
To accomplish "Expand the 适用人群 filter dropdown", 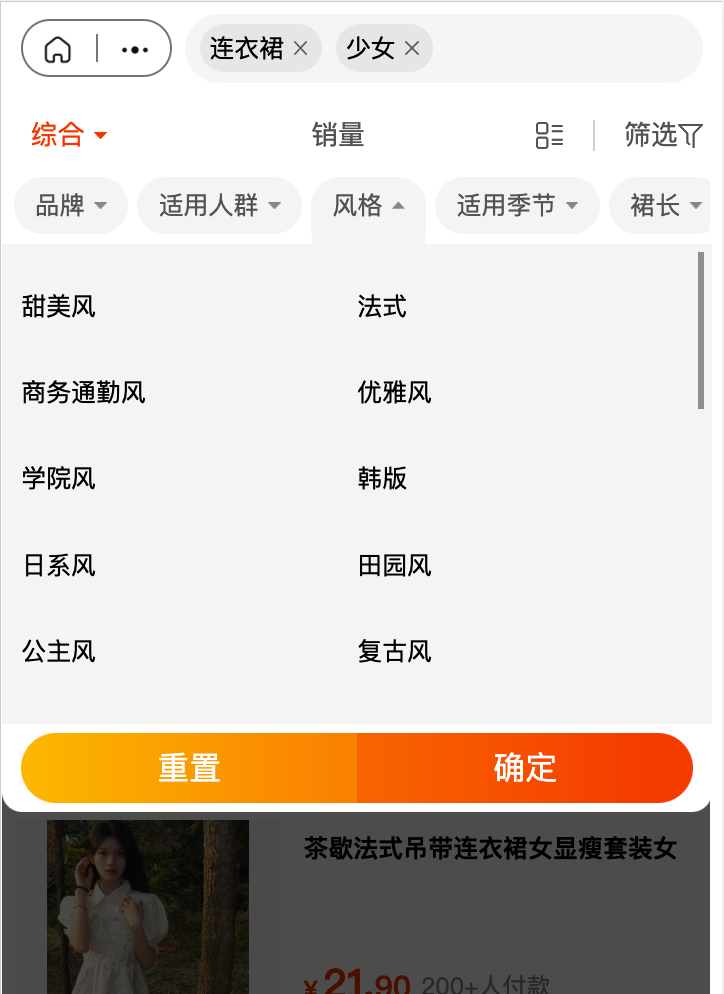I will pos(219,206).
